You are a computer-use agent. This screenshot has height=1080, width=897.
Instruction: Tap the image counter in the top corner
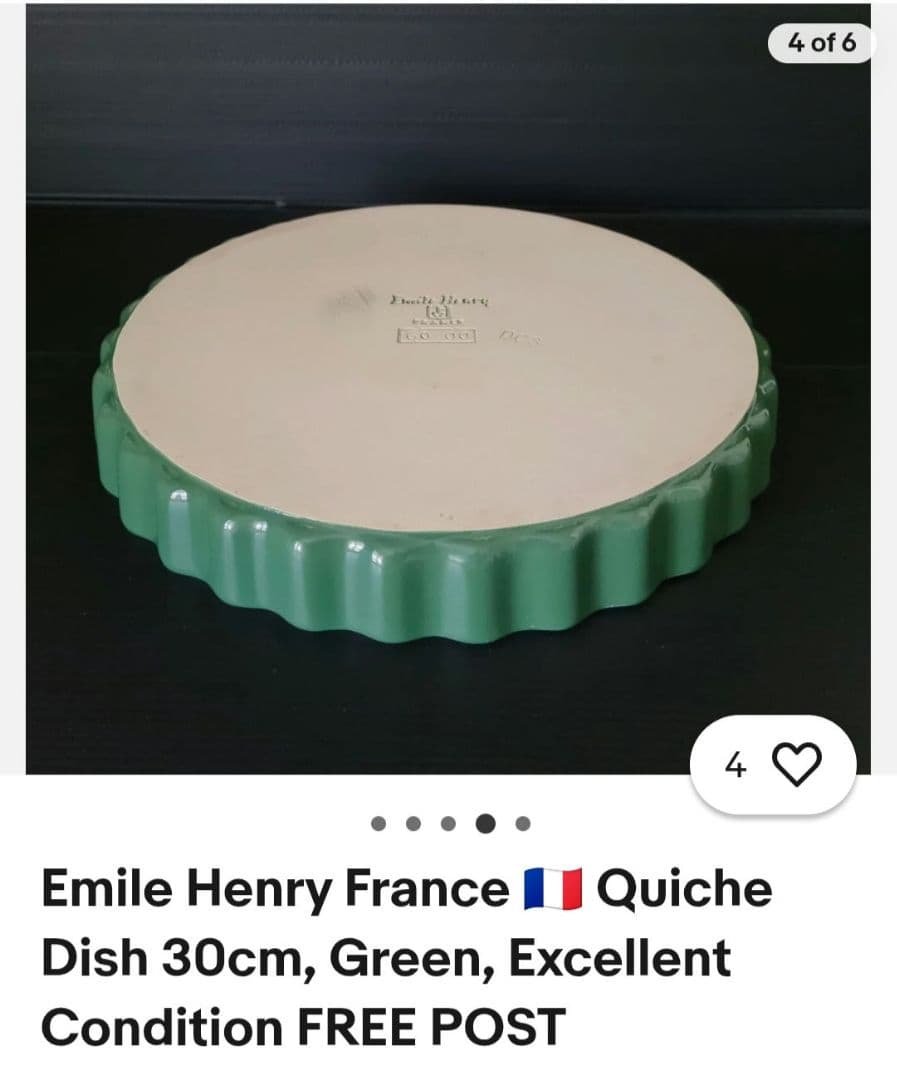820,43
